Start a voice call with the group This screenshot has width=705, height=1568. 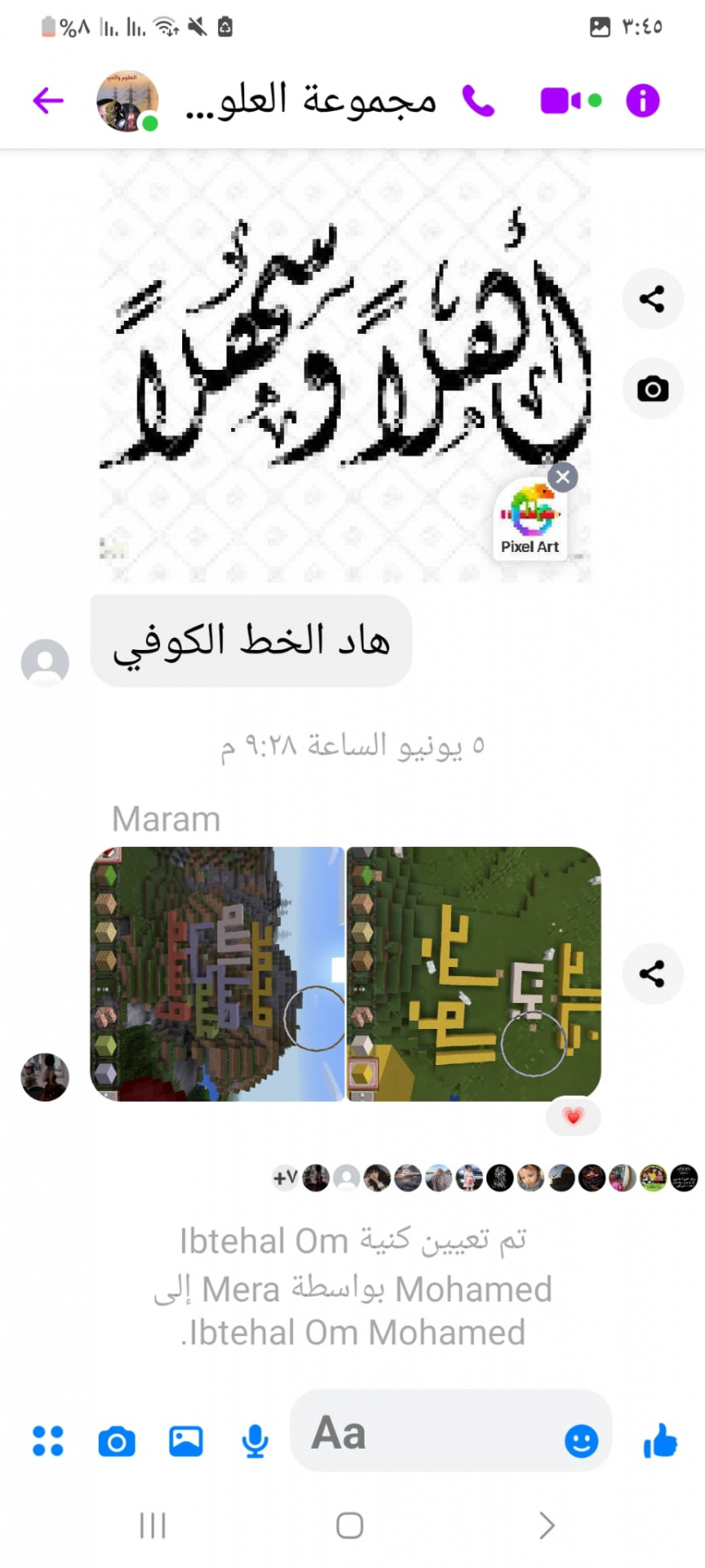479,101
